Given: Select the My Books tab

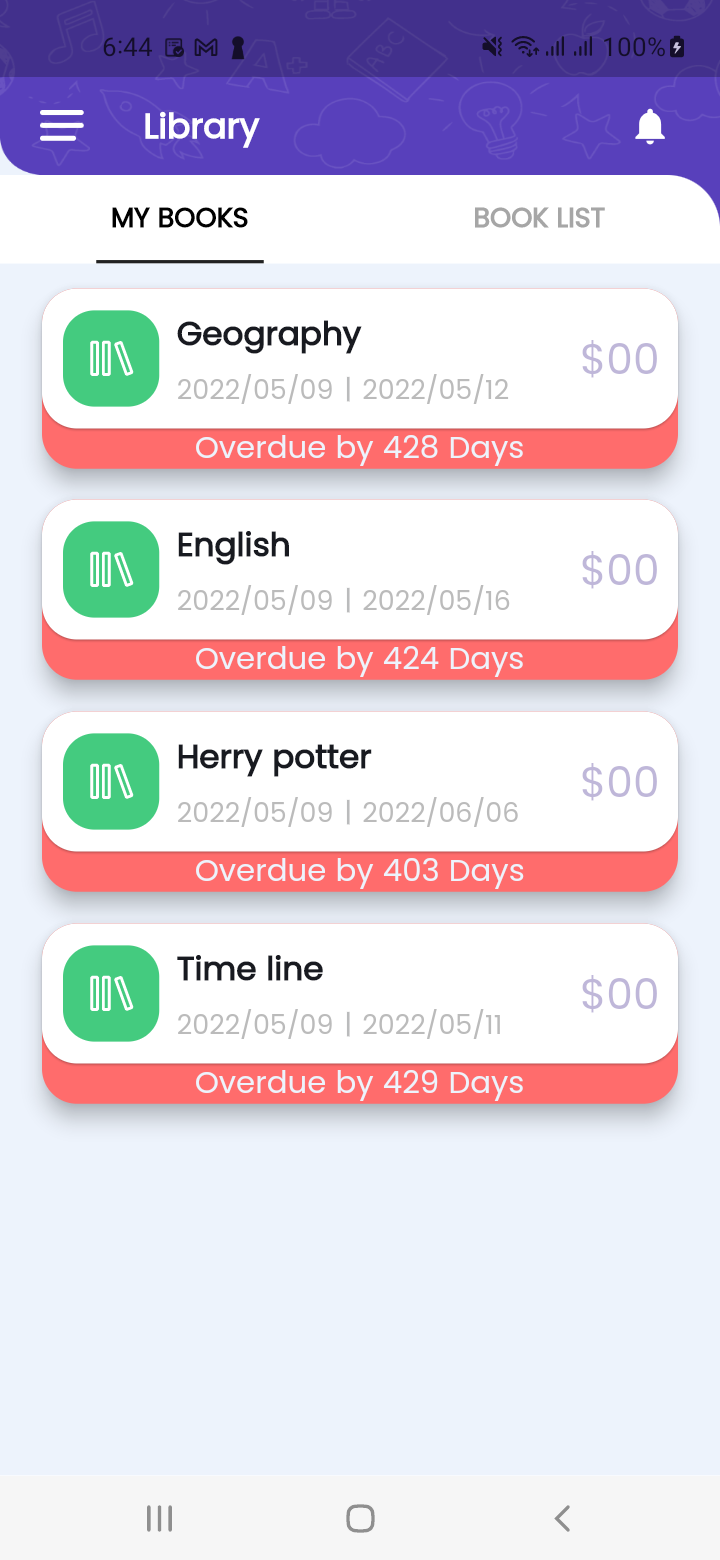Looking at the screenshot, I should tap(180, 218).
